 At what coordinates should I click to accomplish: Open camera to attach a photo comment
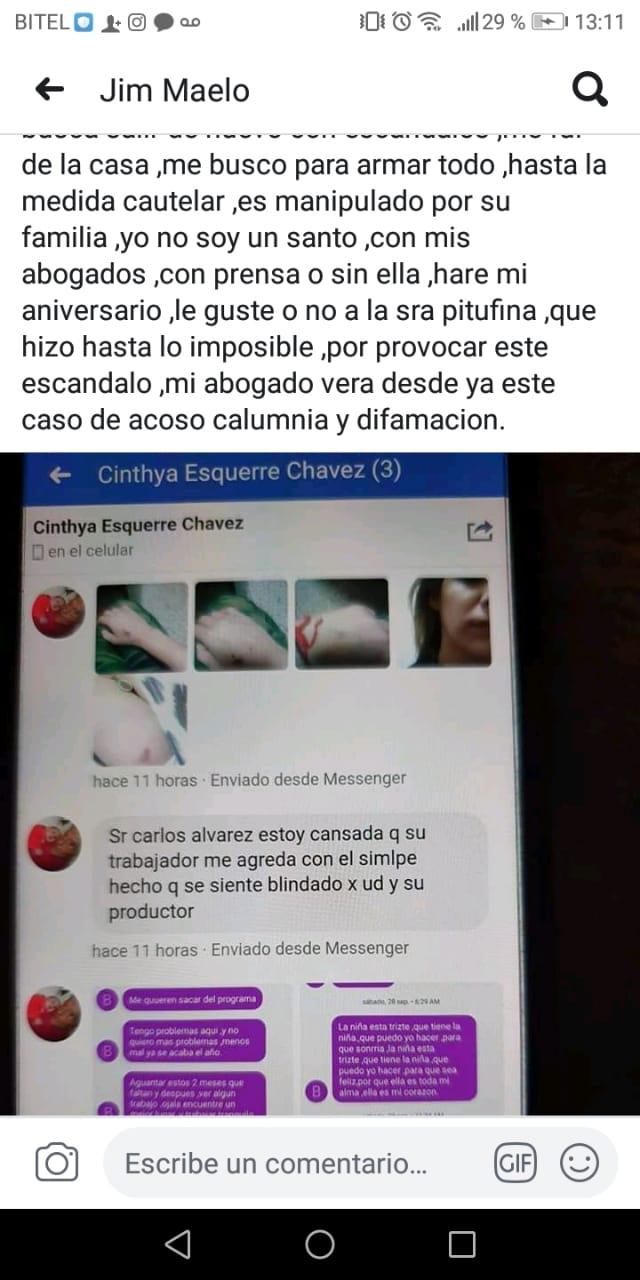[57, 1163]
